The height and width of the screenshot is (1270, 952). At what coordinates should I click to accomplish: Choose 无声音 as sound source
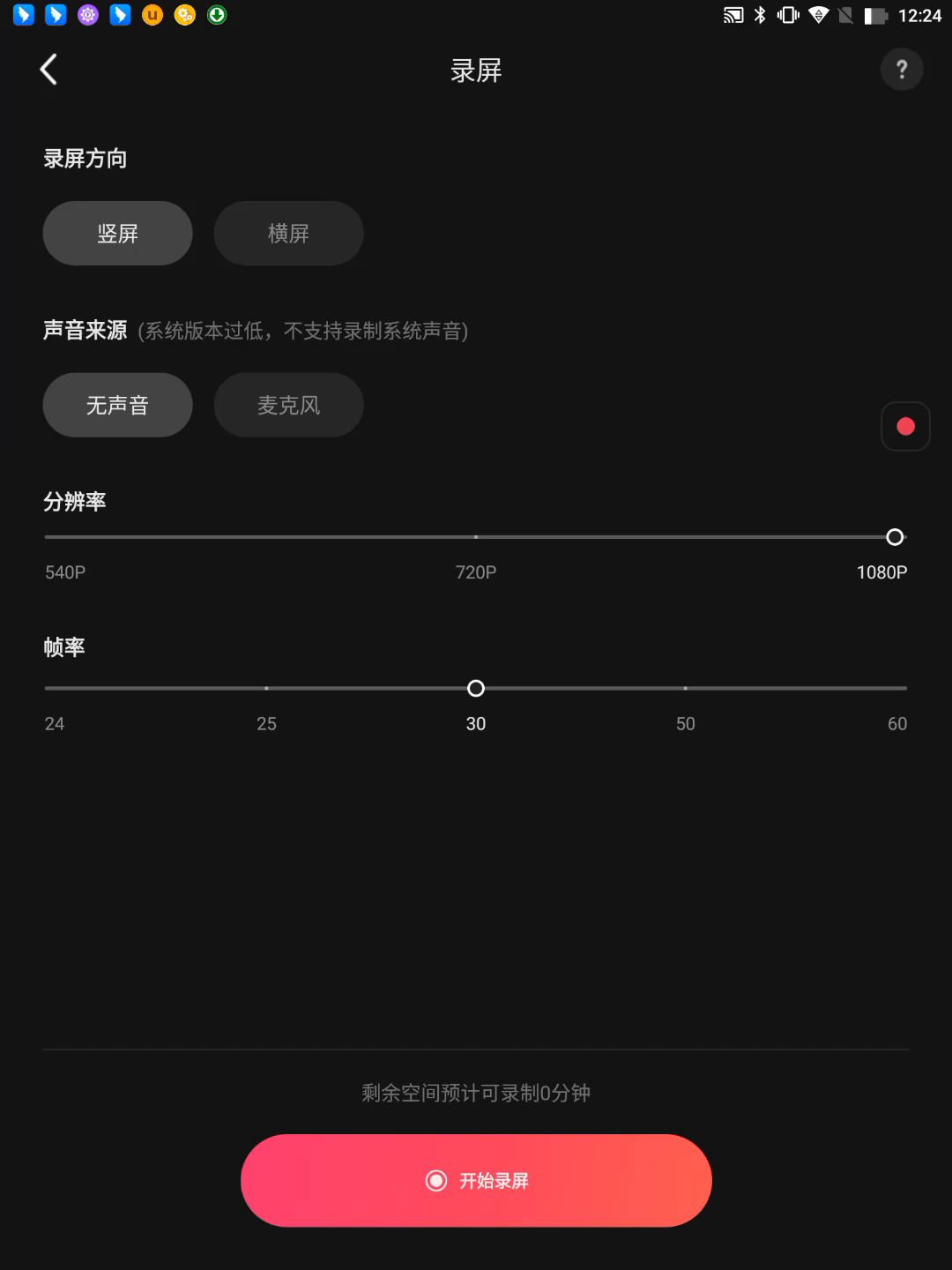click(117, 405)
